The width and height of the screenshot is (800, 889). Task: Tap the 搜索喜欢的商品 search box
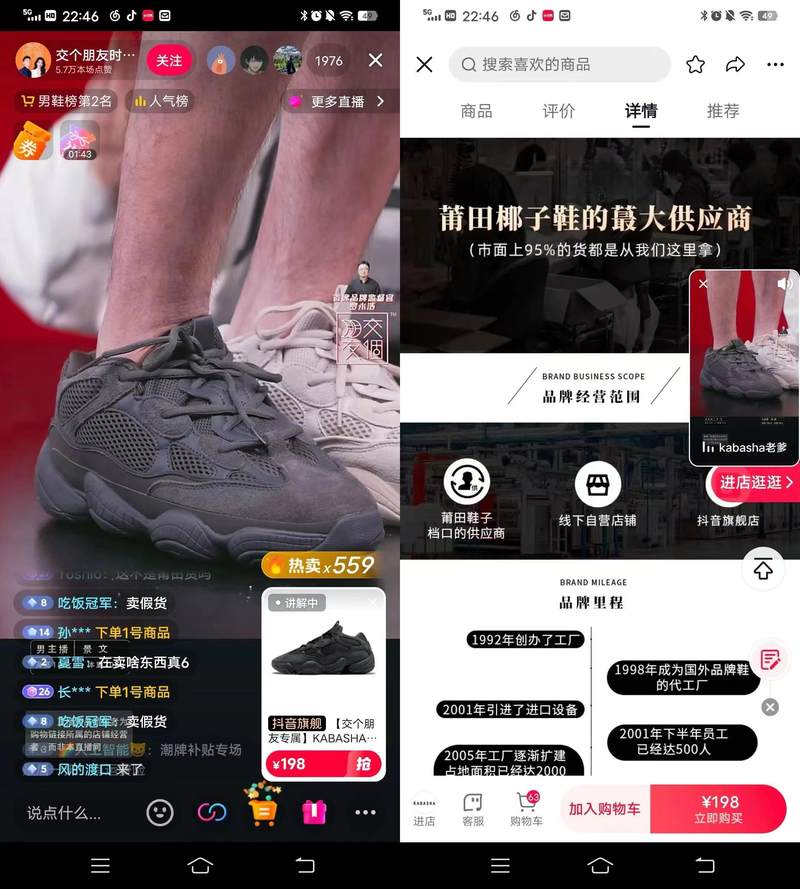(x=560, y=64)
